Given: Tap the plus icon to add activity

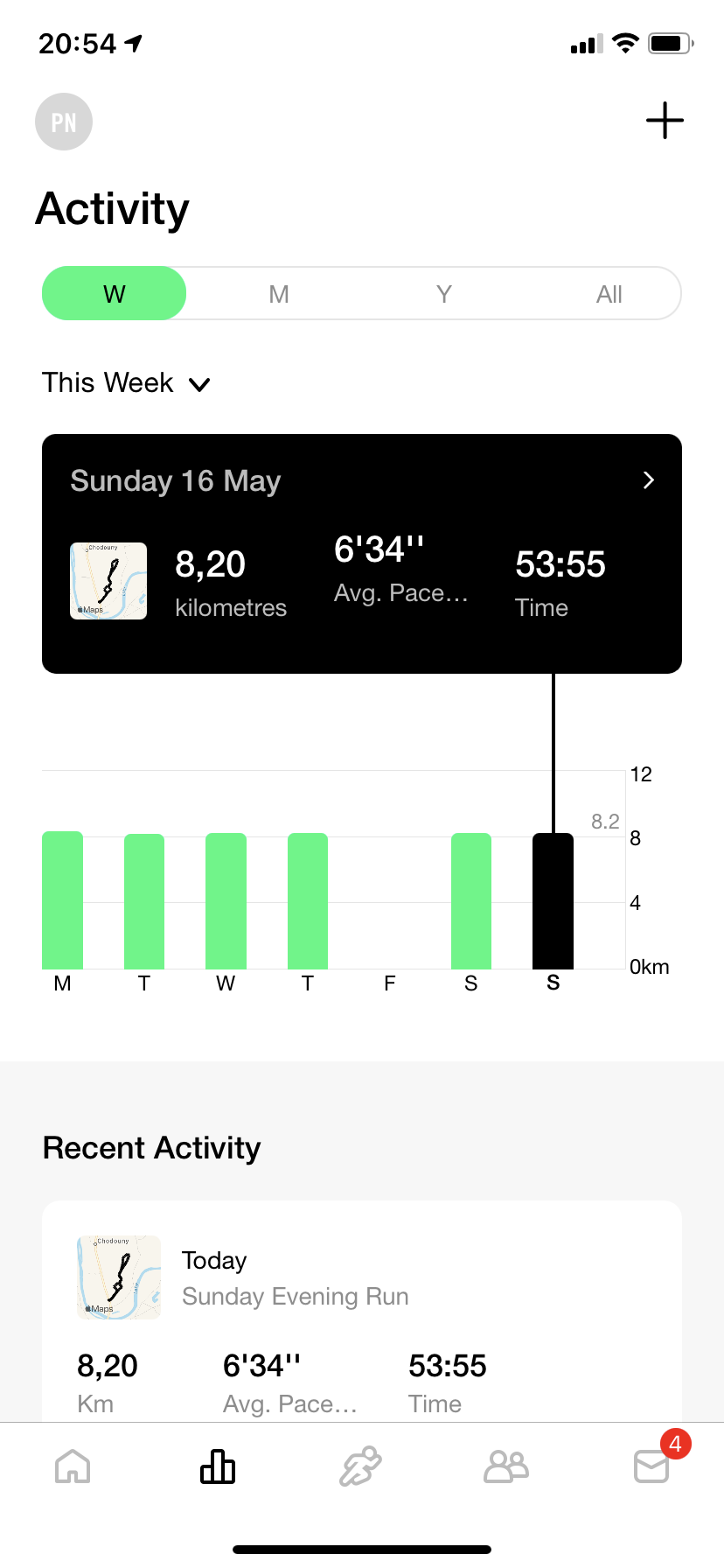Looking at the screenshot, I should pyautogui.click(x=665, y=121).
